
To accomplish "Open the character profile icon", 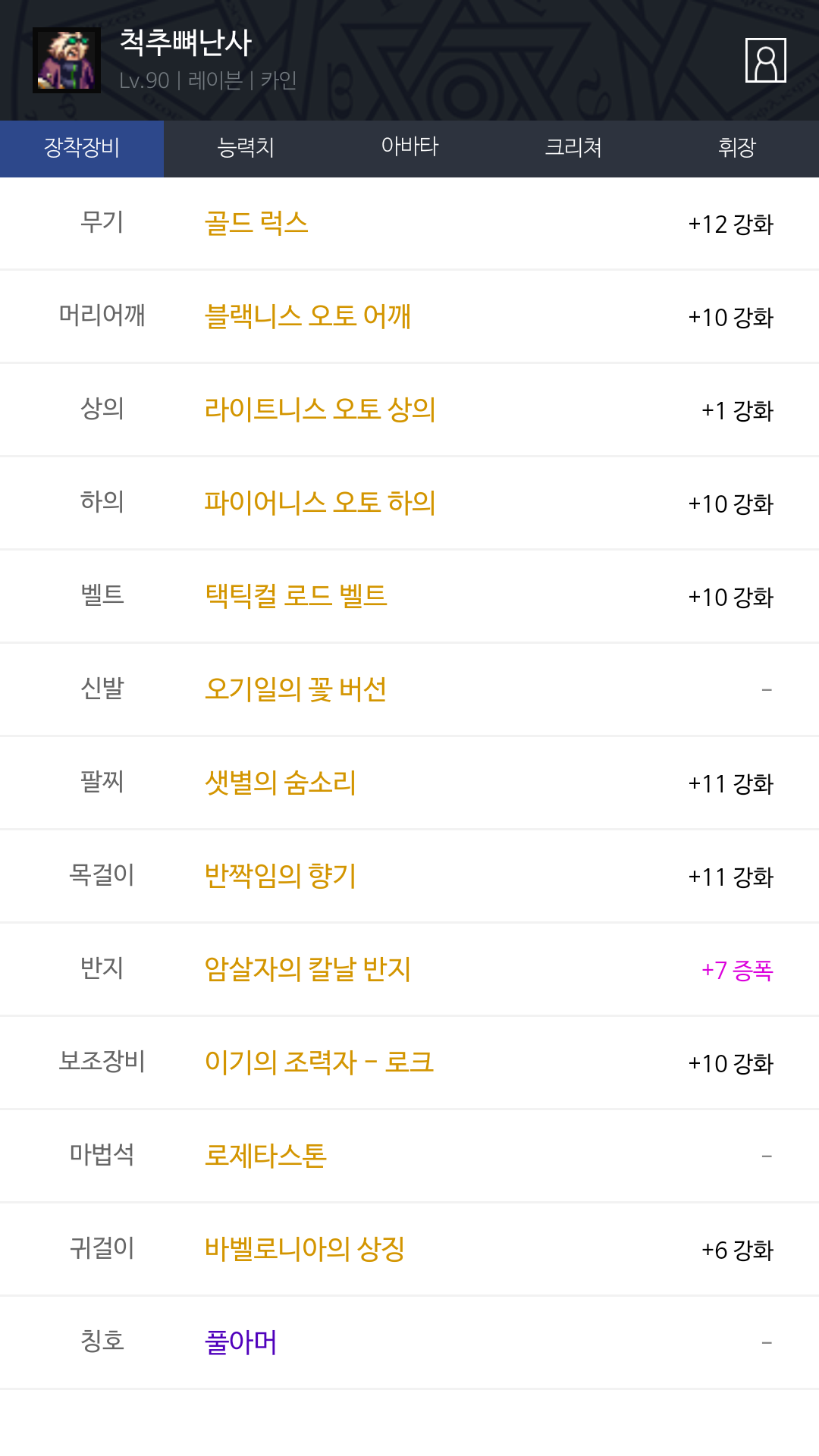I will click(765, 60).
